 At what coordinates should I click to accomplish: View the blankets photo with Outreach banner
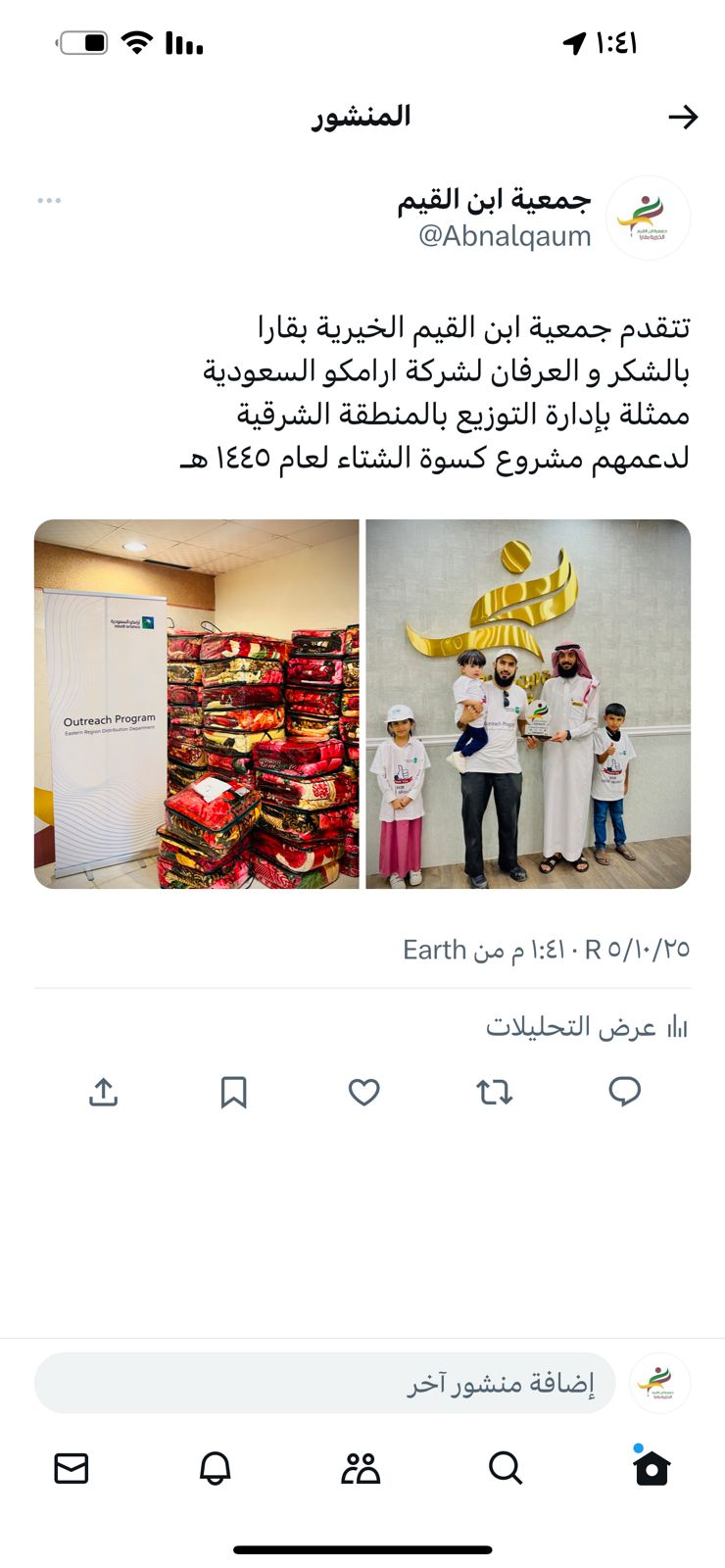197,704
